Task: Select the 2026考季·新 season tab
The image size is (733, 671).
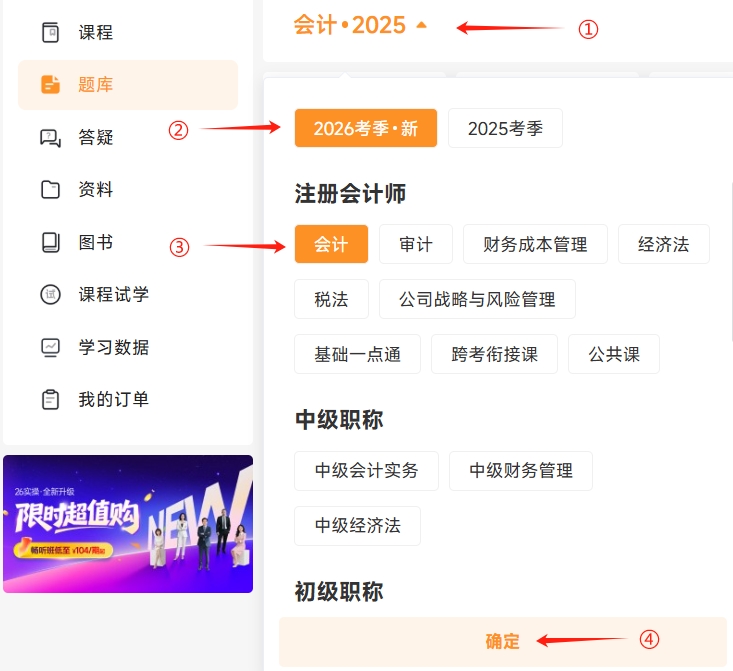Action: tap(365, 128)
